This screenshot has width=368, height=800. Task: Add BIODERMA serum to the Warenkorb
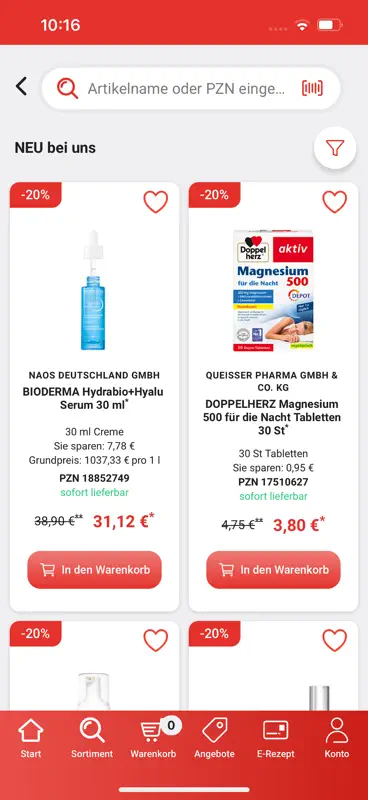click(x=94, y=569)
